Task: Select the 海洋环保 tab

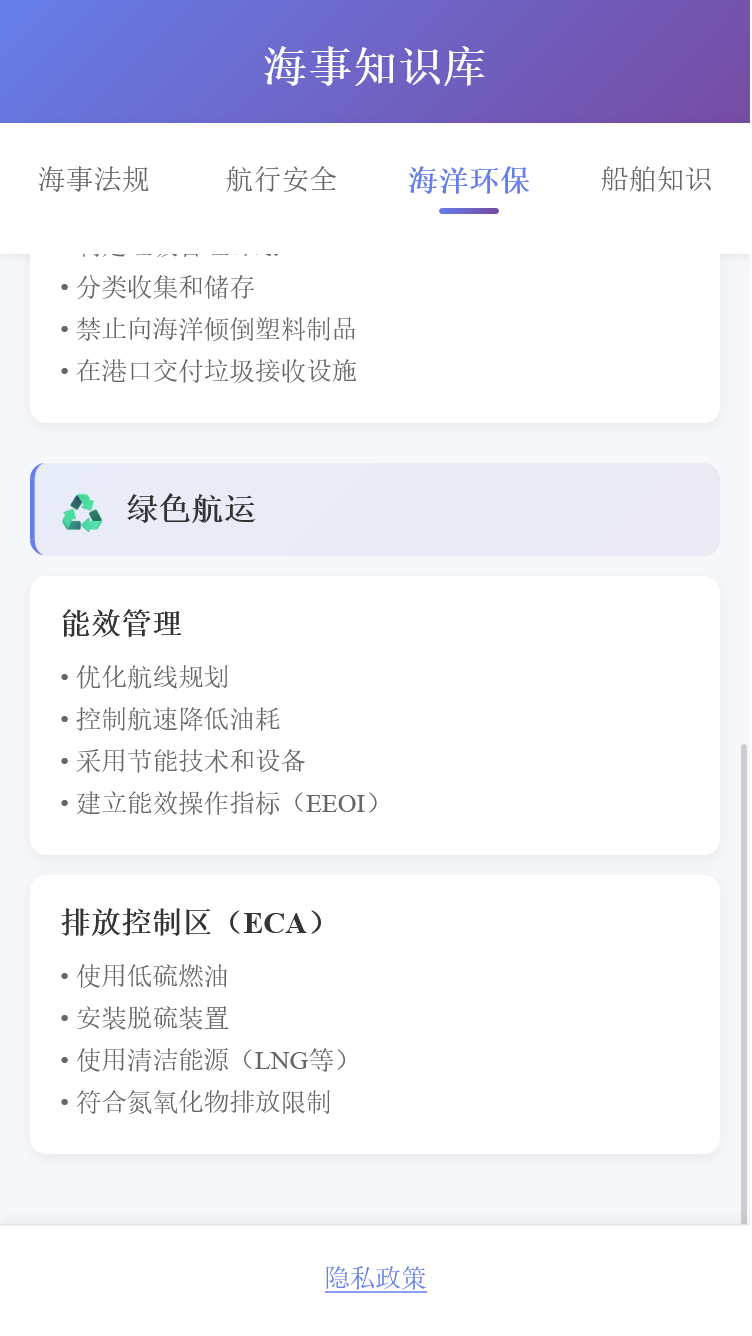Action: [x=468, y=180]
